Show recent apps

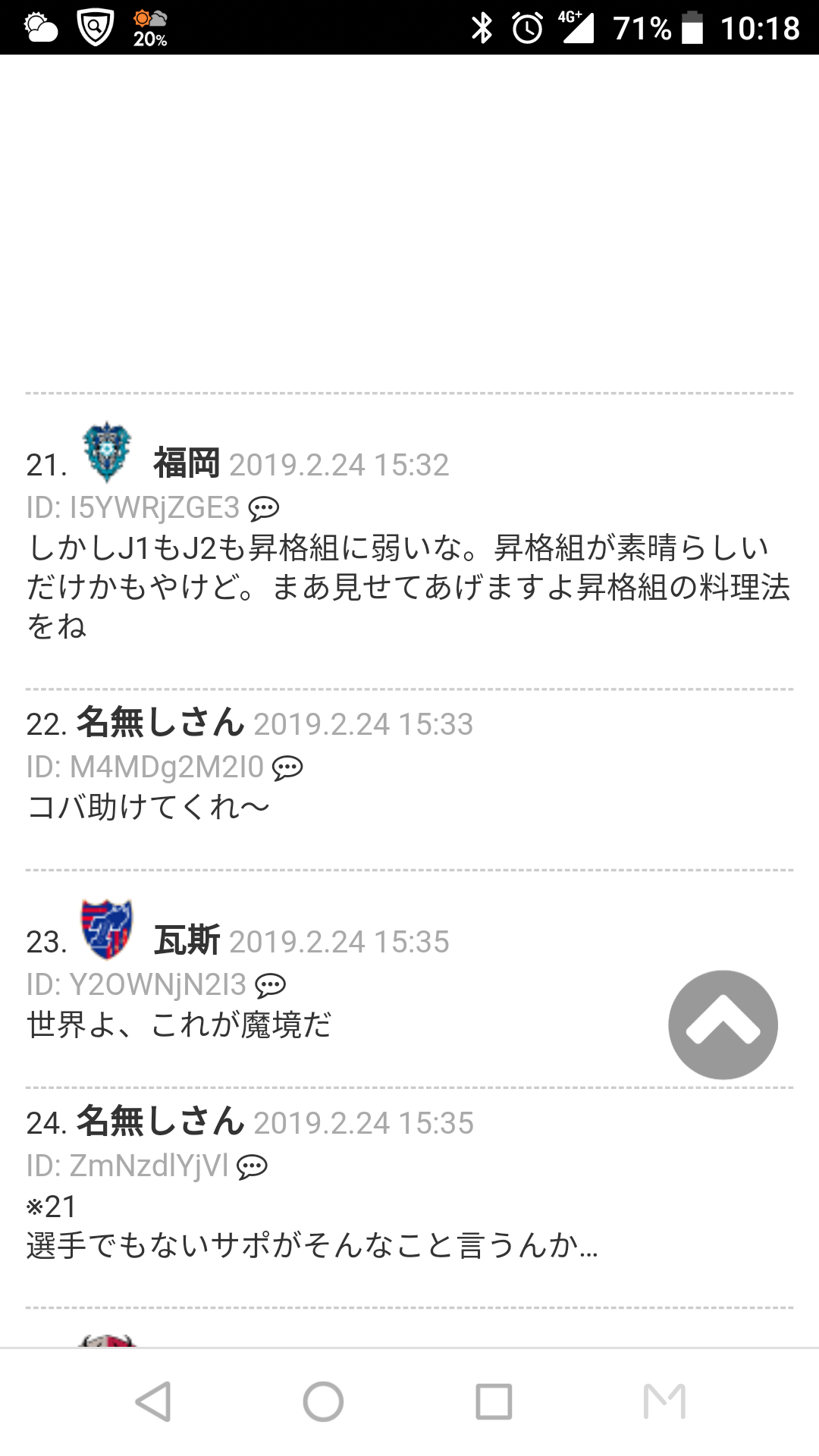click(494, 1401)
